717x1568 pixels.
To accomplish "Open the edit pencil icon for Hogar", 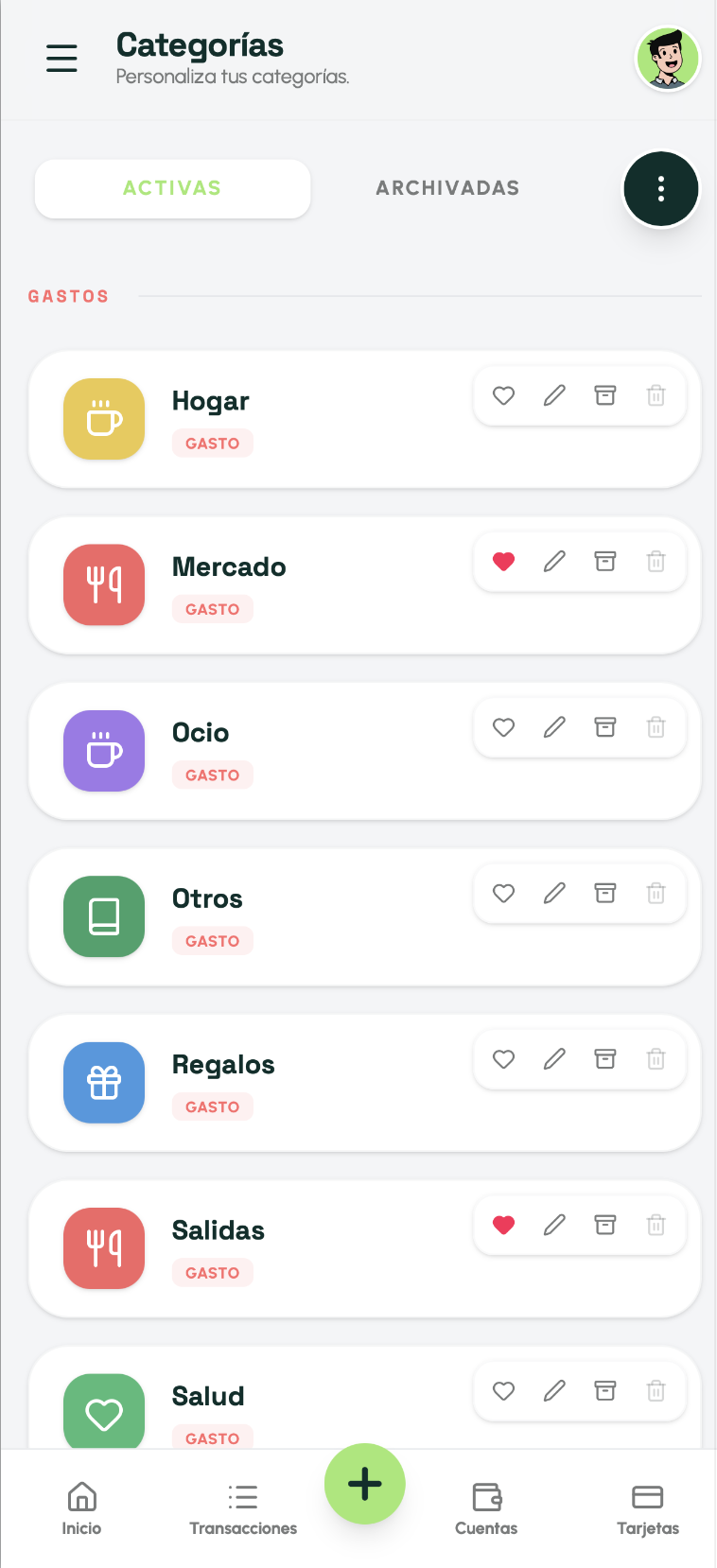I will coord(554,395).
